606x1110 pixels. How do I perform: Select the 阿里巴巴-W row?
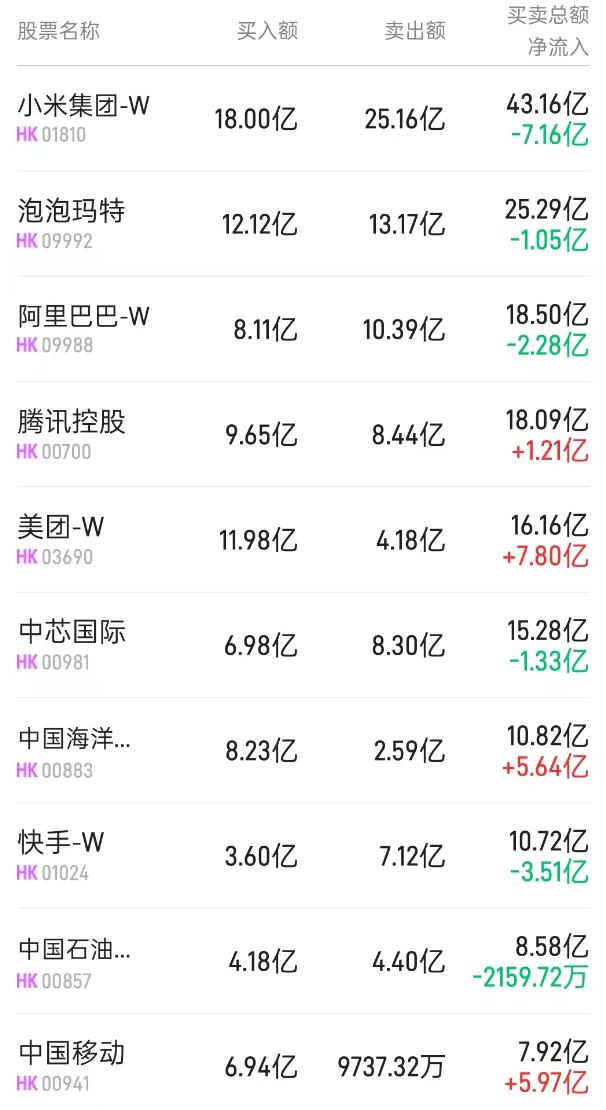(x=303, y=329)
